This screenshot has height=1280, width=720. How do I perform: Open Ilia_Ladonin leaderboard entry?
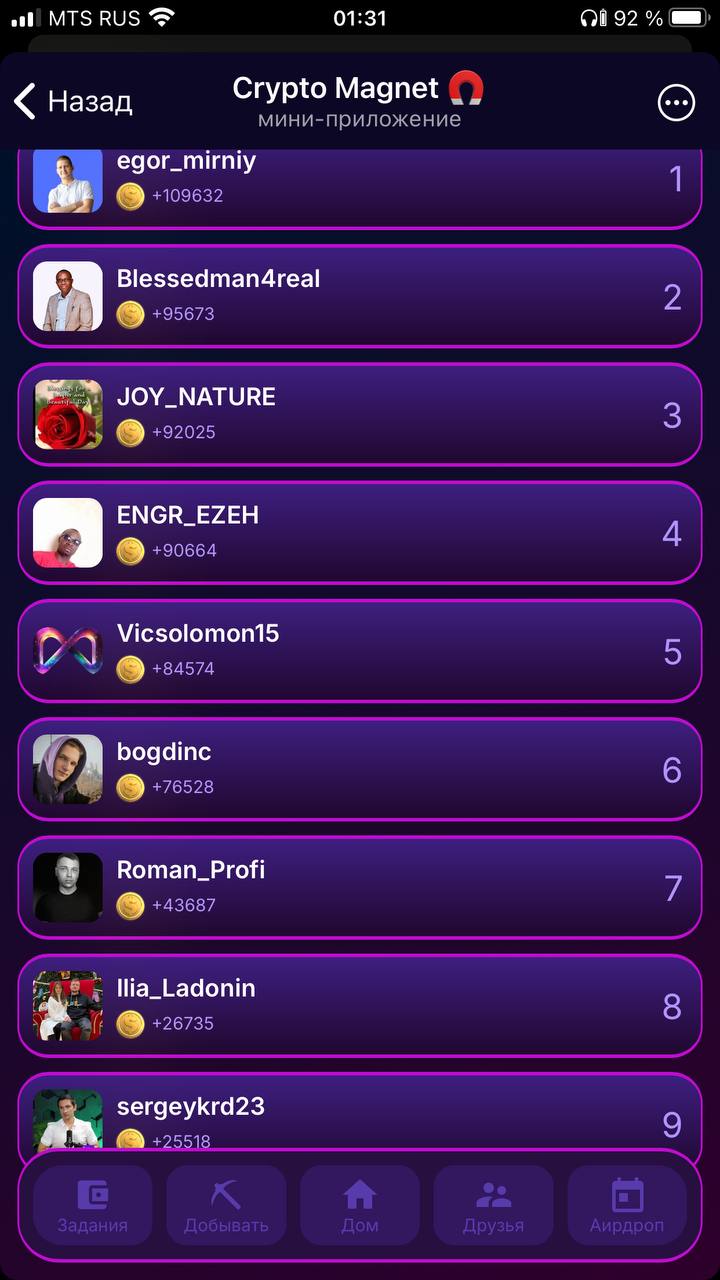pos(360,1005)
